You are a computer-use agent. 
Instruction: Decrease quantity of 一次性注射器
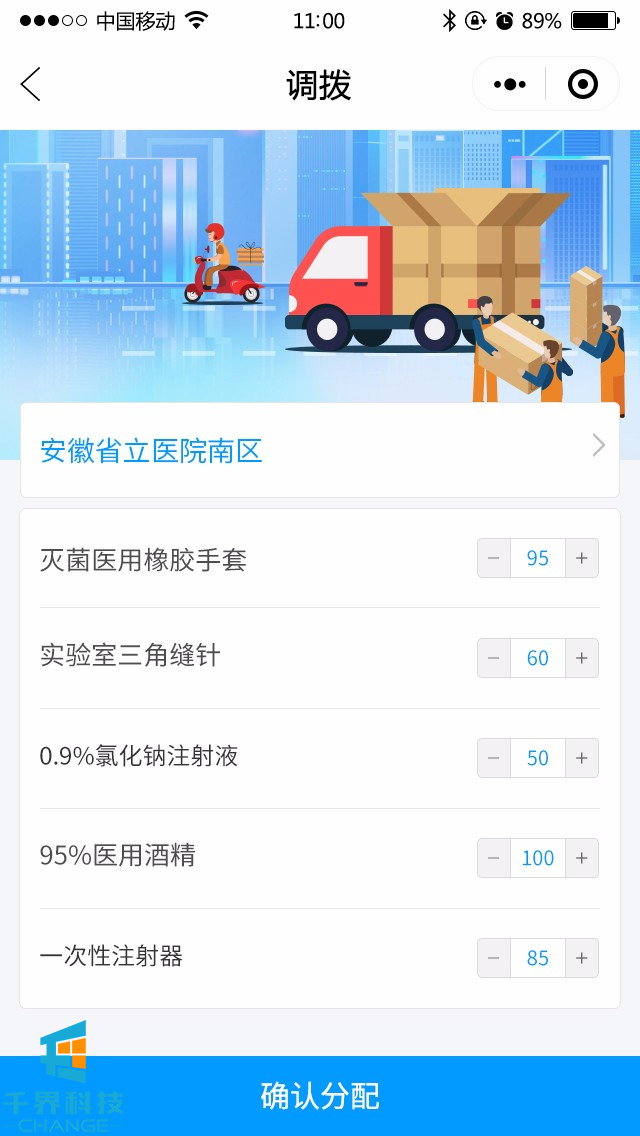(x=494, y=958)
